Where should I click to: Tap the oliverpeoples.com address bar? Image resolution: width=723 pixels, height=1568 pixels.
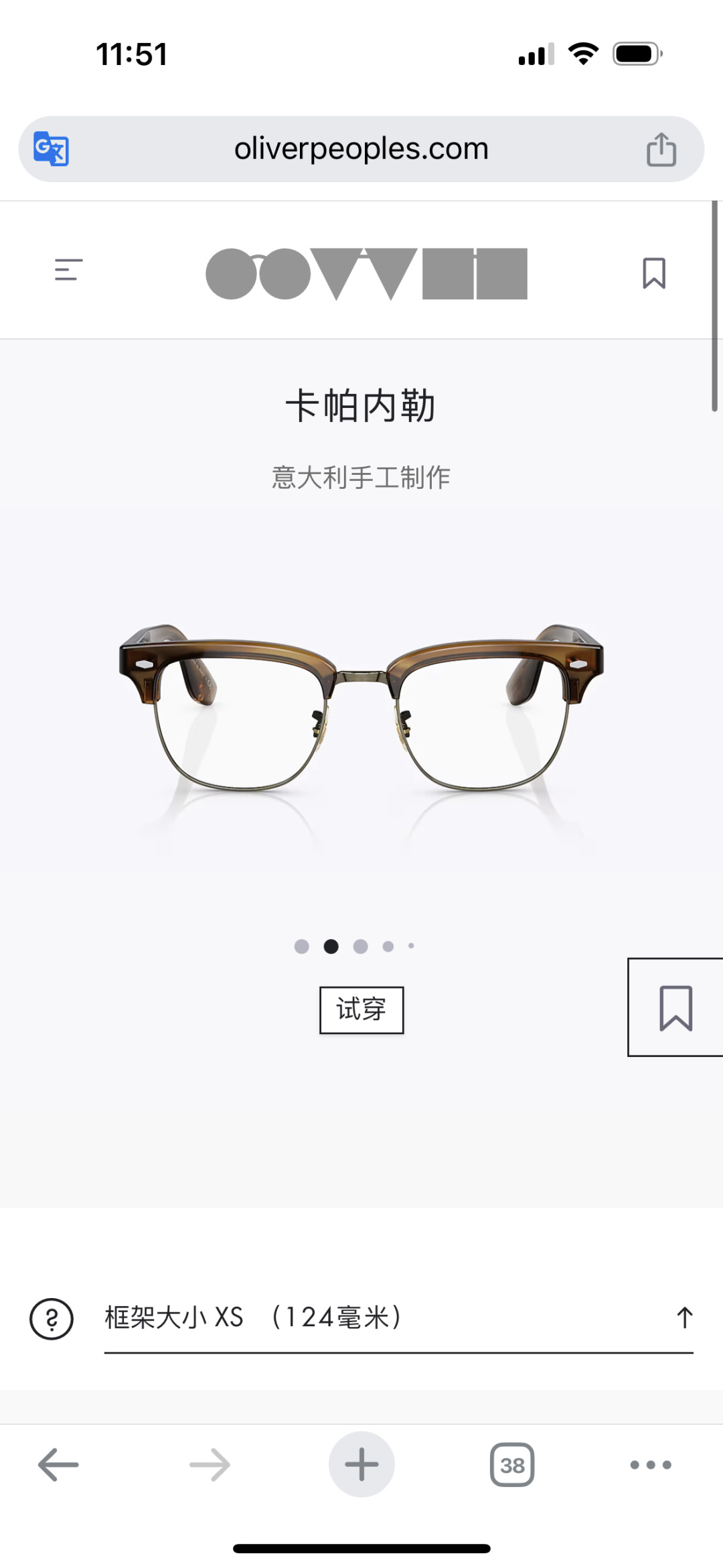361,149
